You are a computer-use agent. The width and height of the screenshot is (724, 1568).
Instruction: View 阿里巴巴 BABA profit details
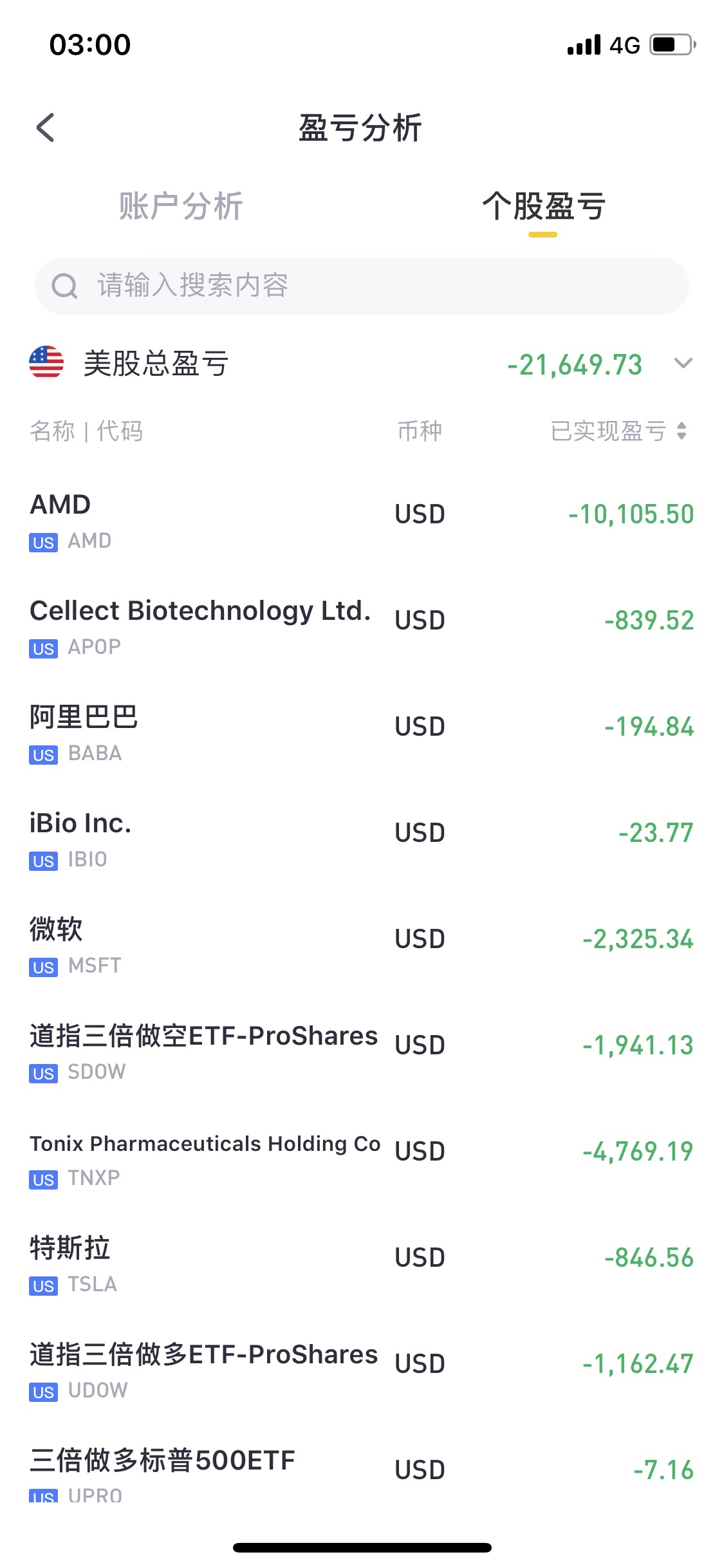click(x=362, y=733)
